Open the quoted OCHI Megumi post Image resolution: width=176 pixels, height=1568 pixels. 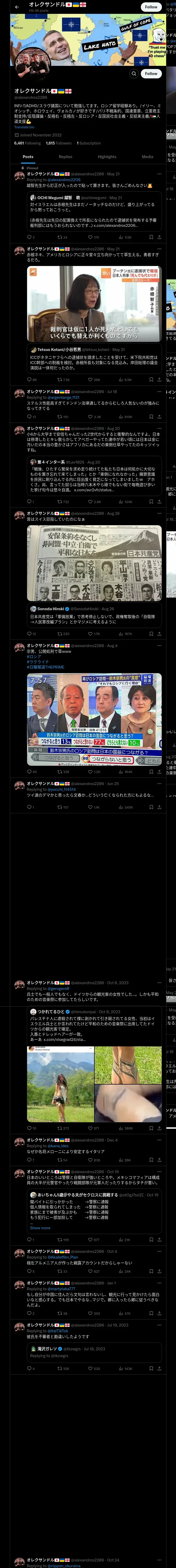[94, 211]
